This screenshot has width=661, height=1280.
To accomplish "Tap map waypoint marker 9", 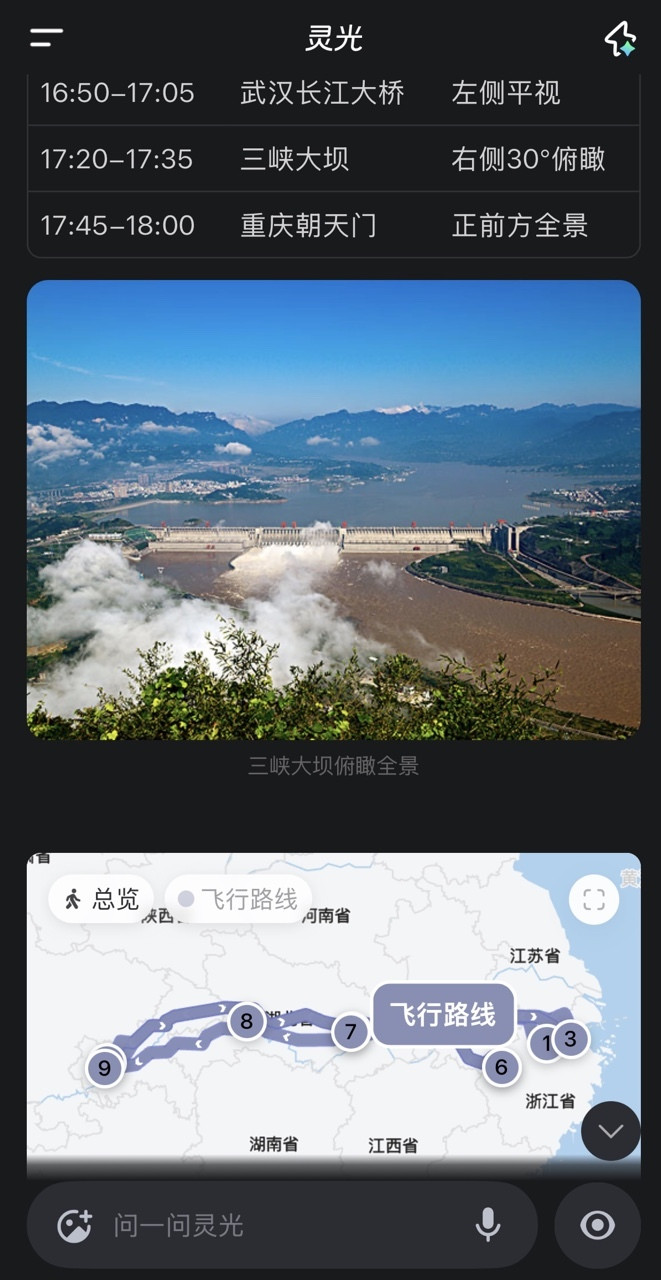I will tap(104, 1068).
